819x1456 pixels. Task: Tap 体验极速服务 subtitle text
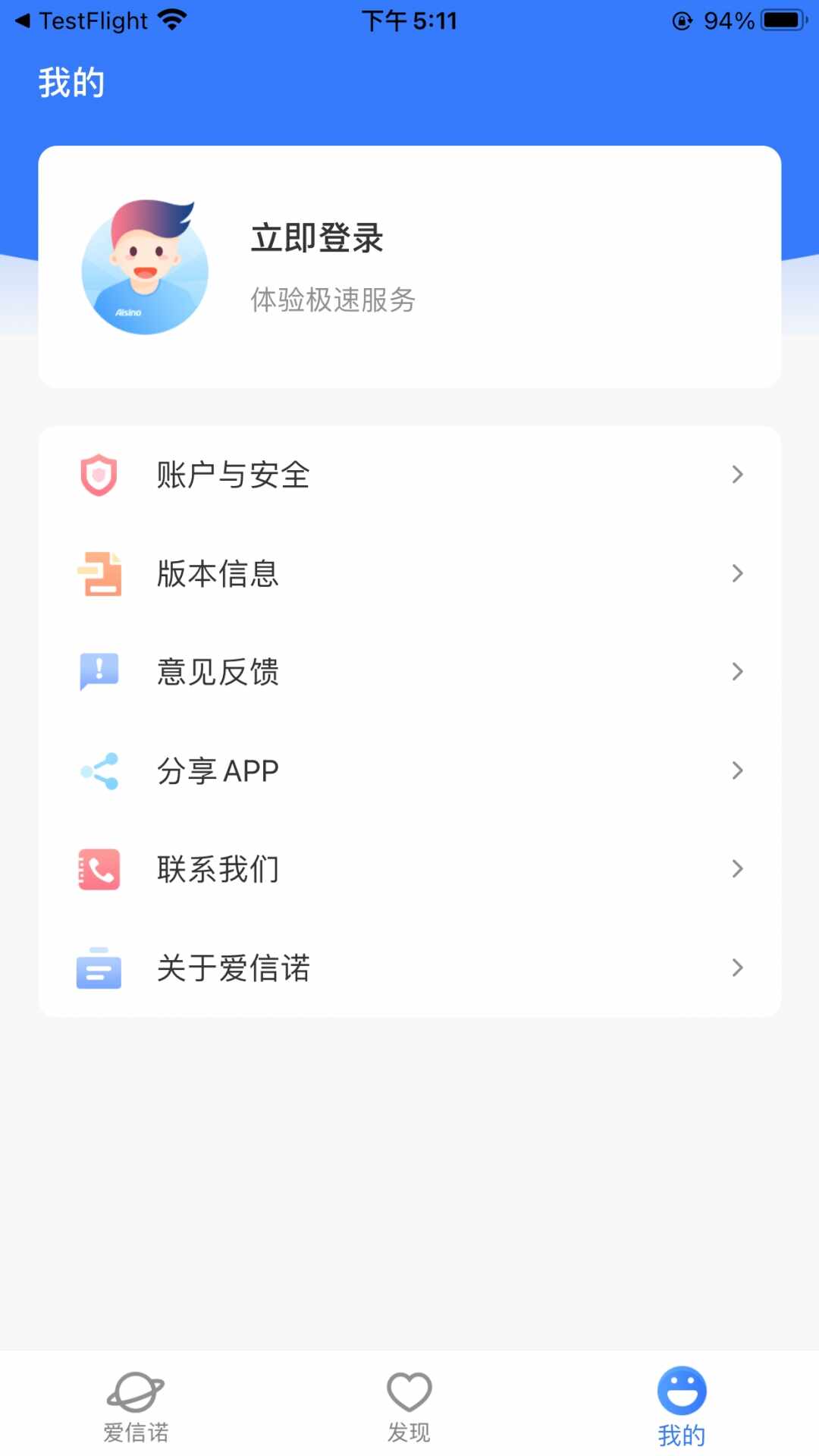tap(333, 300)
